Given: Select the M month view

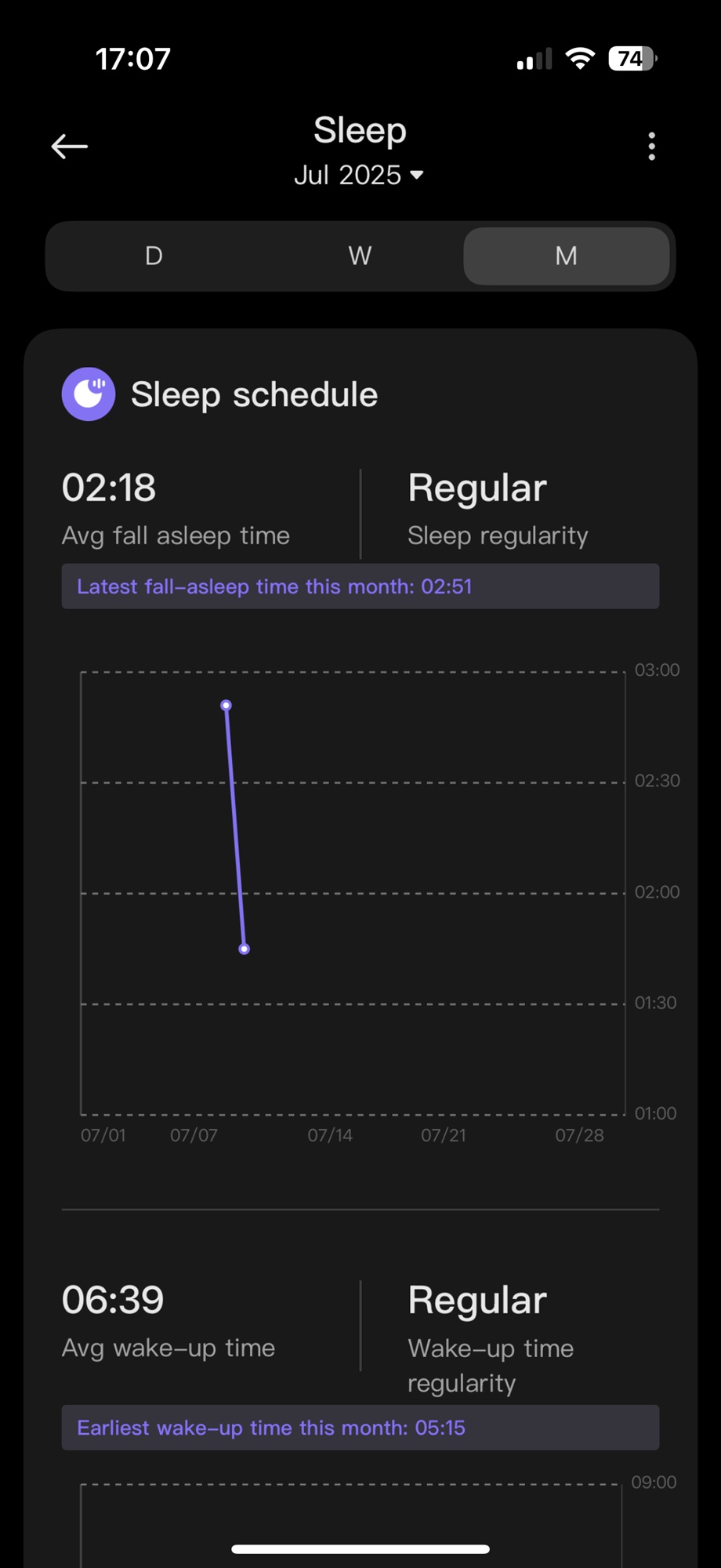Looking at the screenshot, I should (x=566, y=256).
